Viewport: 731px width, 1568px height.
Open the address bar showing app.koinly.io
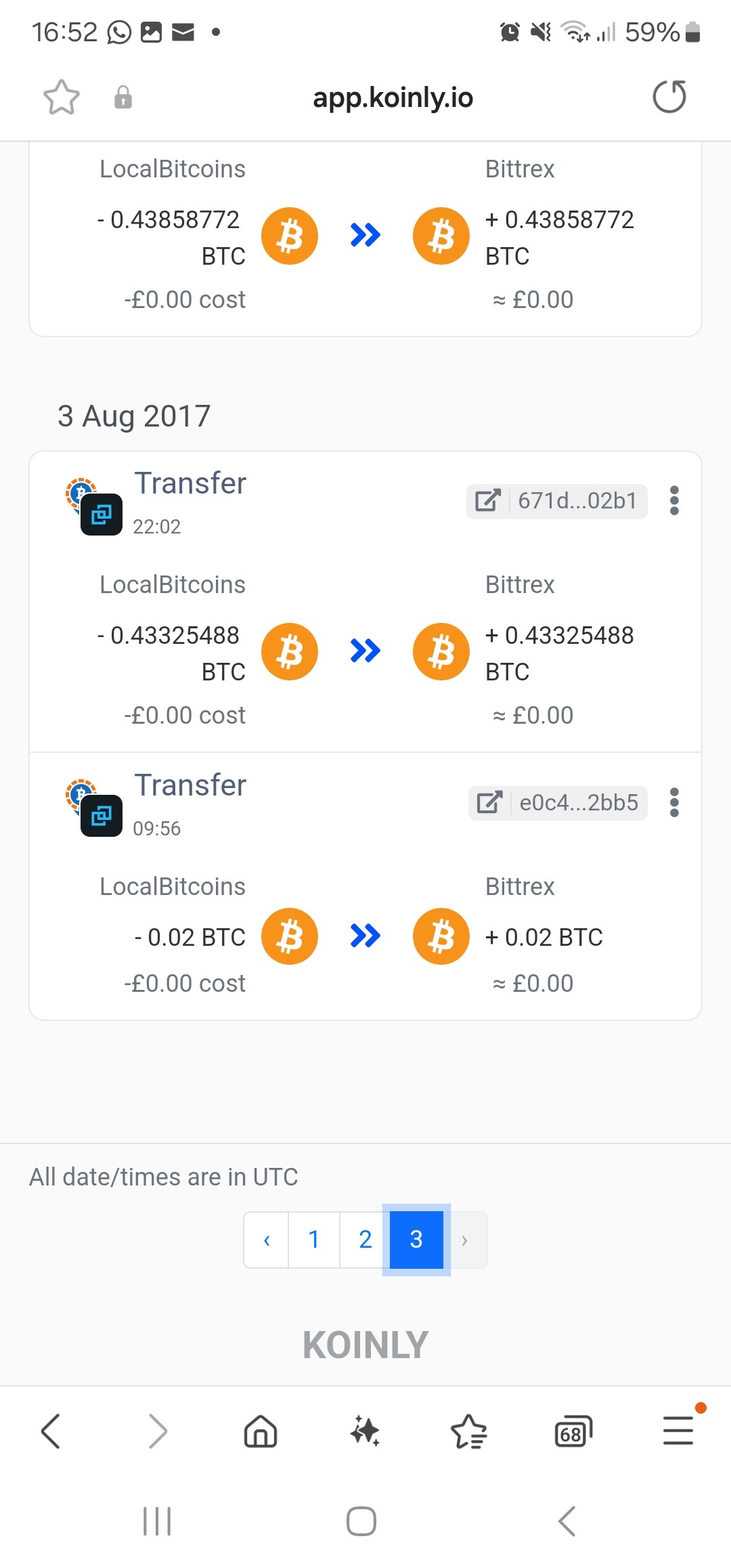(393, 97)
